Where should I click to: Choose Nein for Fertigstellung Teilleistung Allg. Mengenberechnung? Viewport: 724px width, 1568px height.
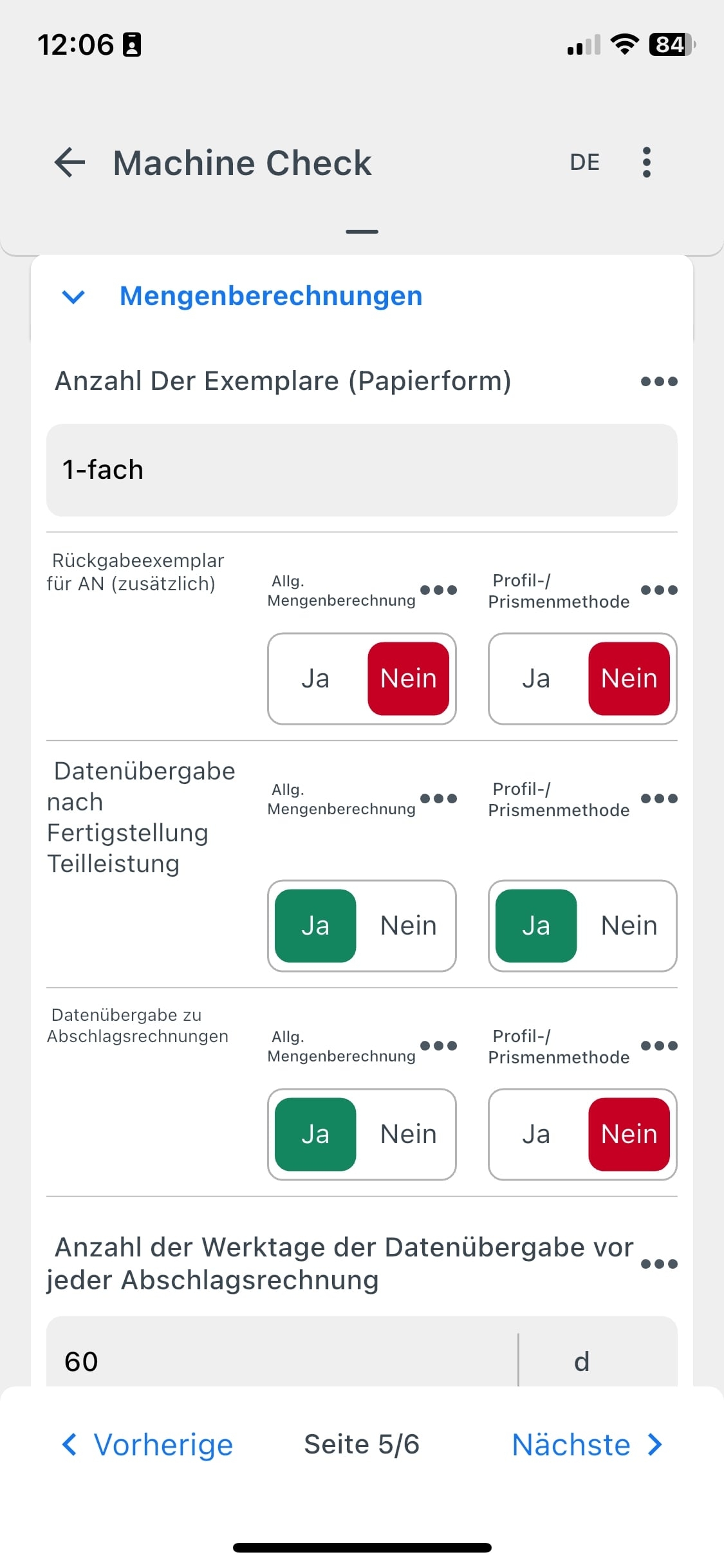tap(408, 926)
